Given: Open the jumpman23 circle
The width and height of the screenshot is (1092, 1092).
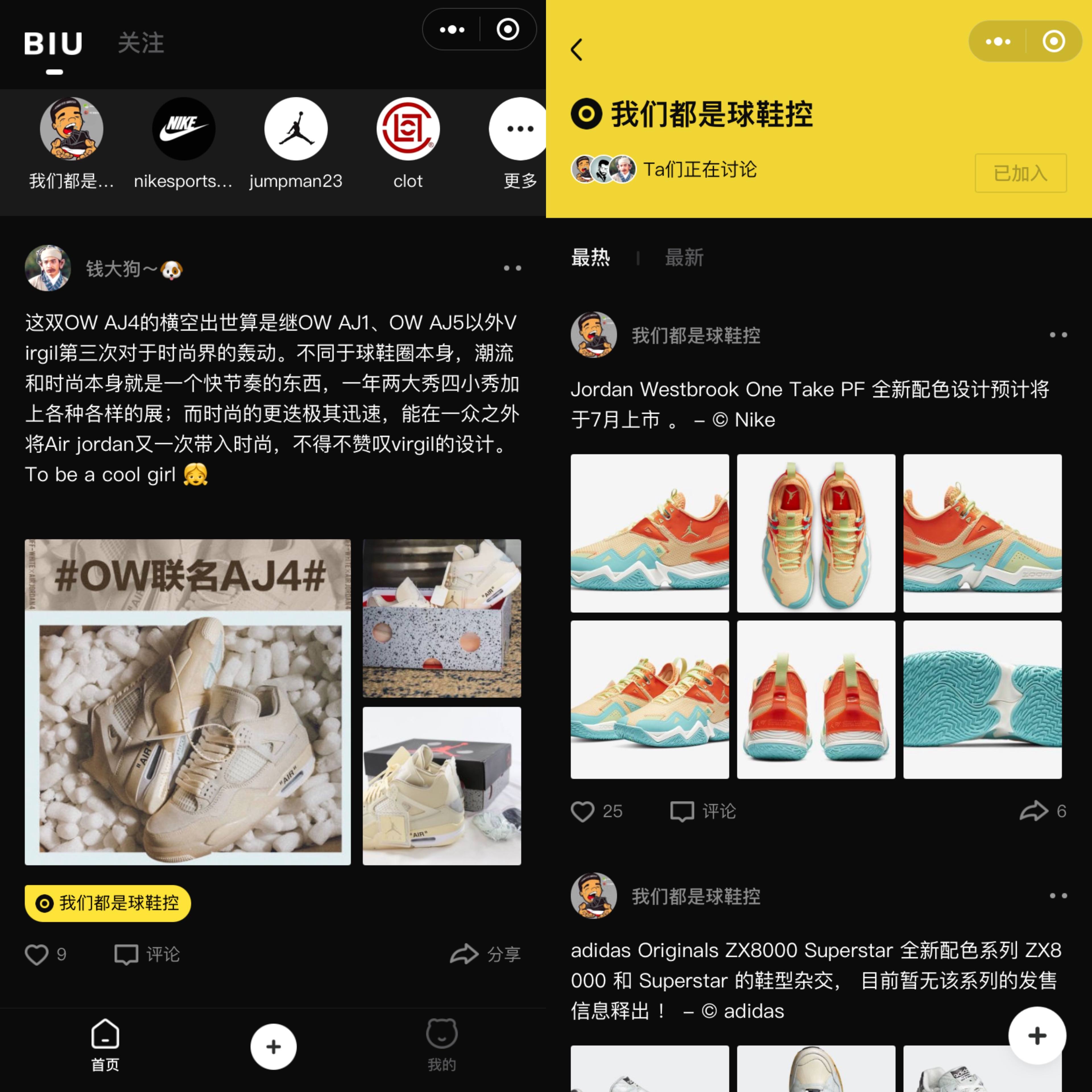Looking at the screenshot, I should click(x=296, y=129).
